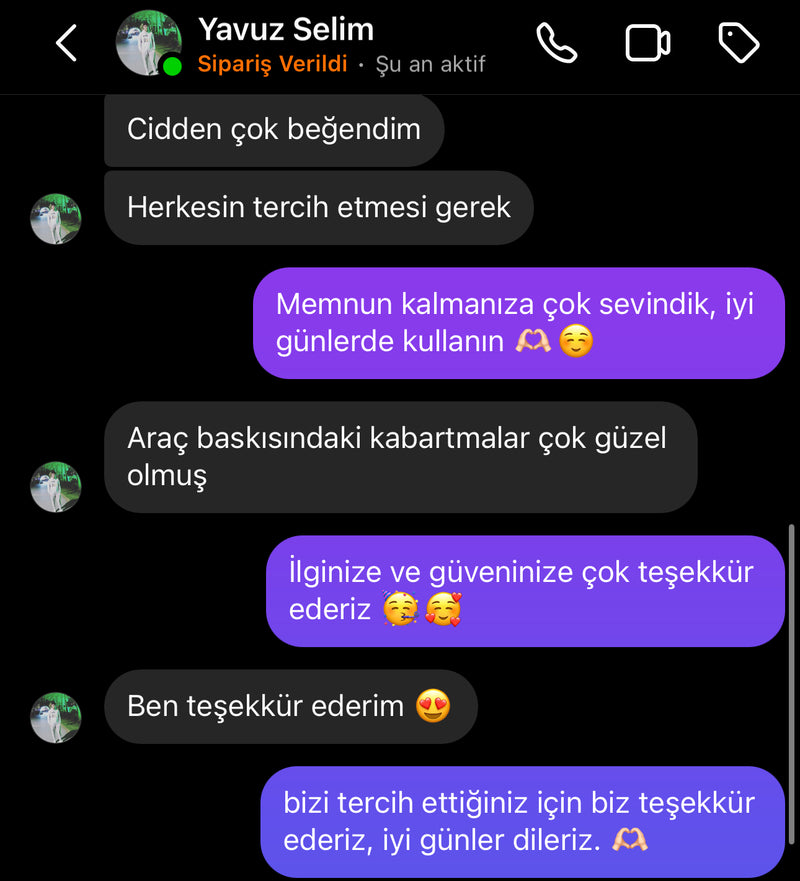Tap the 'İlginize ve güveninize' reply bubble

(x=525, y=590)
